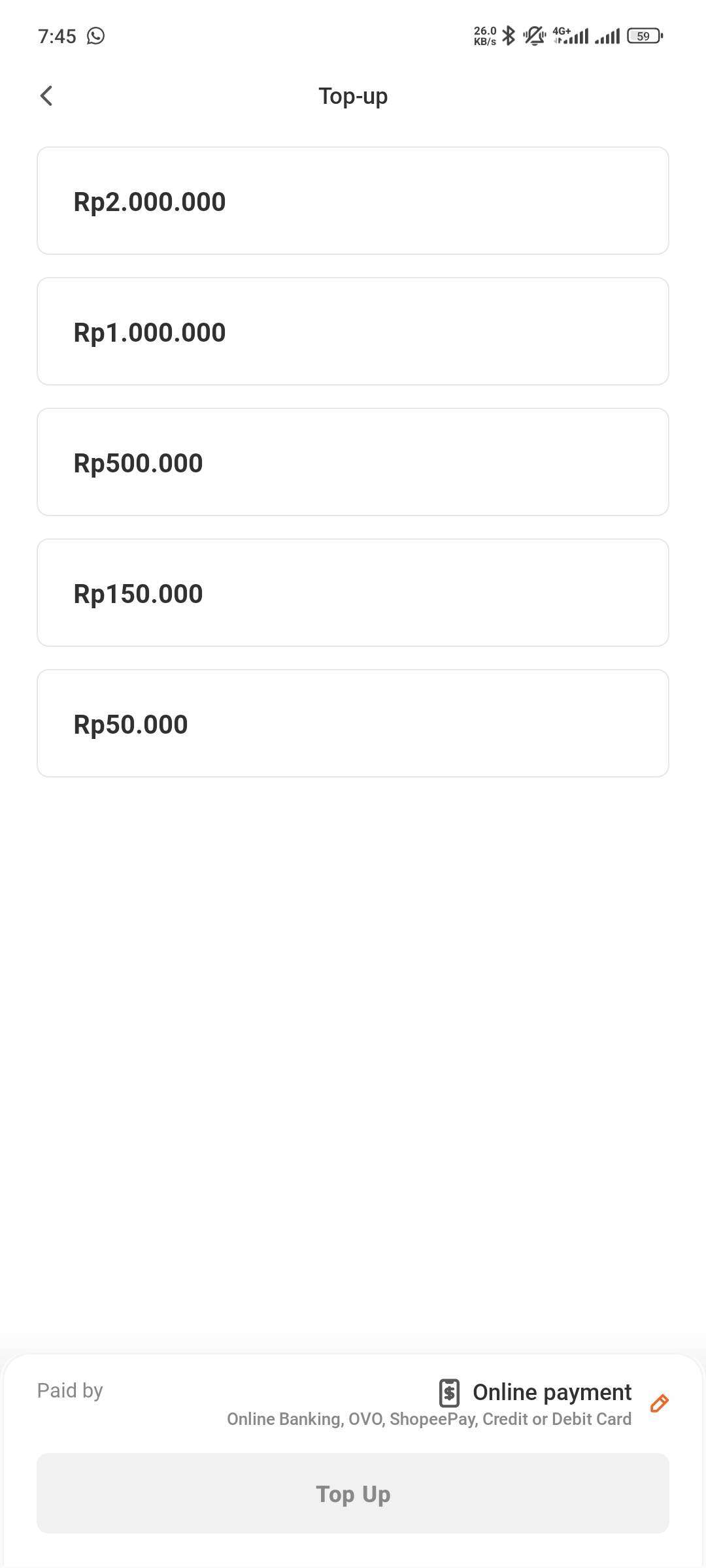Tap the Top Up button
Screen dimensions: 706x1568
[x=353, y=1494]
